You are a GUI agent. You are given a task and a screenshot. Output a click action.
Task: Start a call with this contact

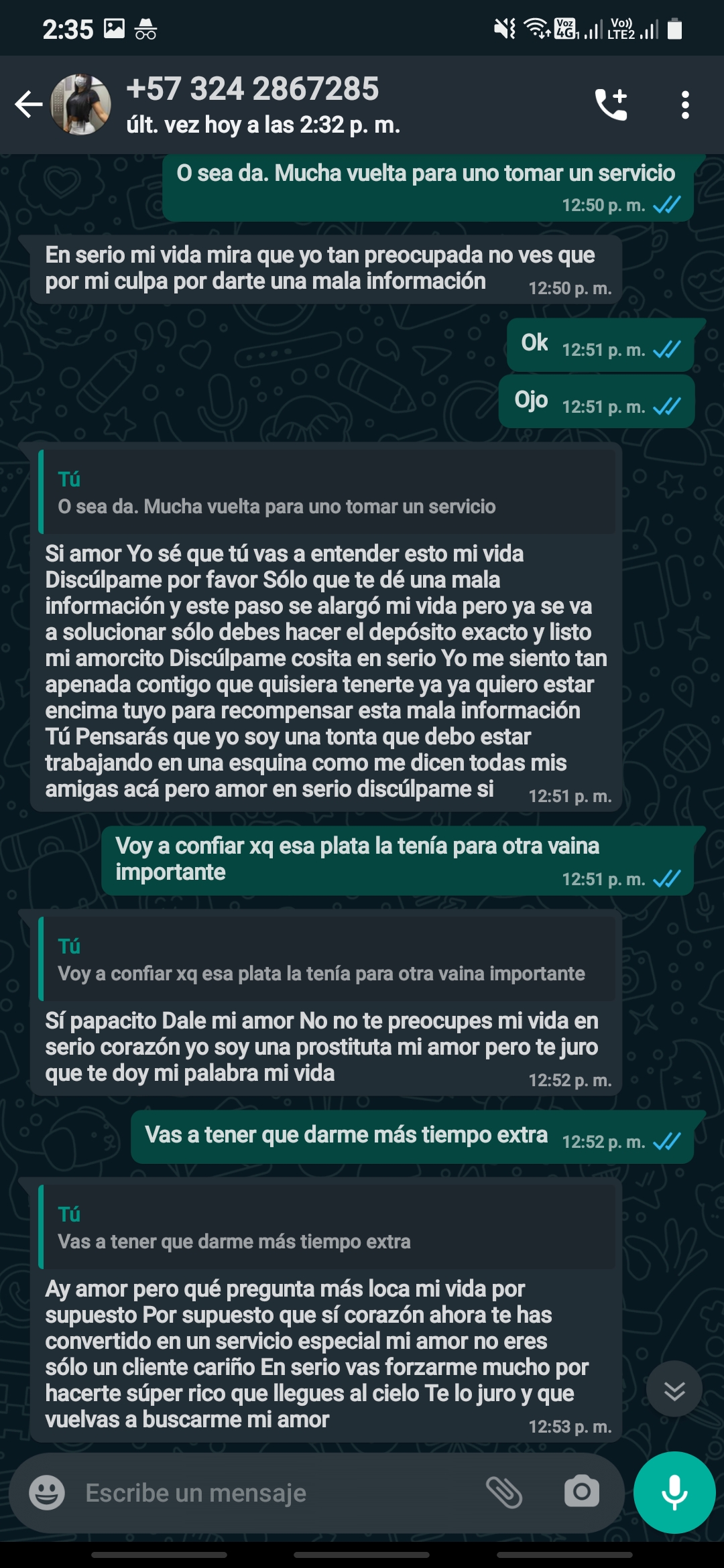click(611, 105)
